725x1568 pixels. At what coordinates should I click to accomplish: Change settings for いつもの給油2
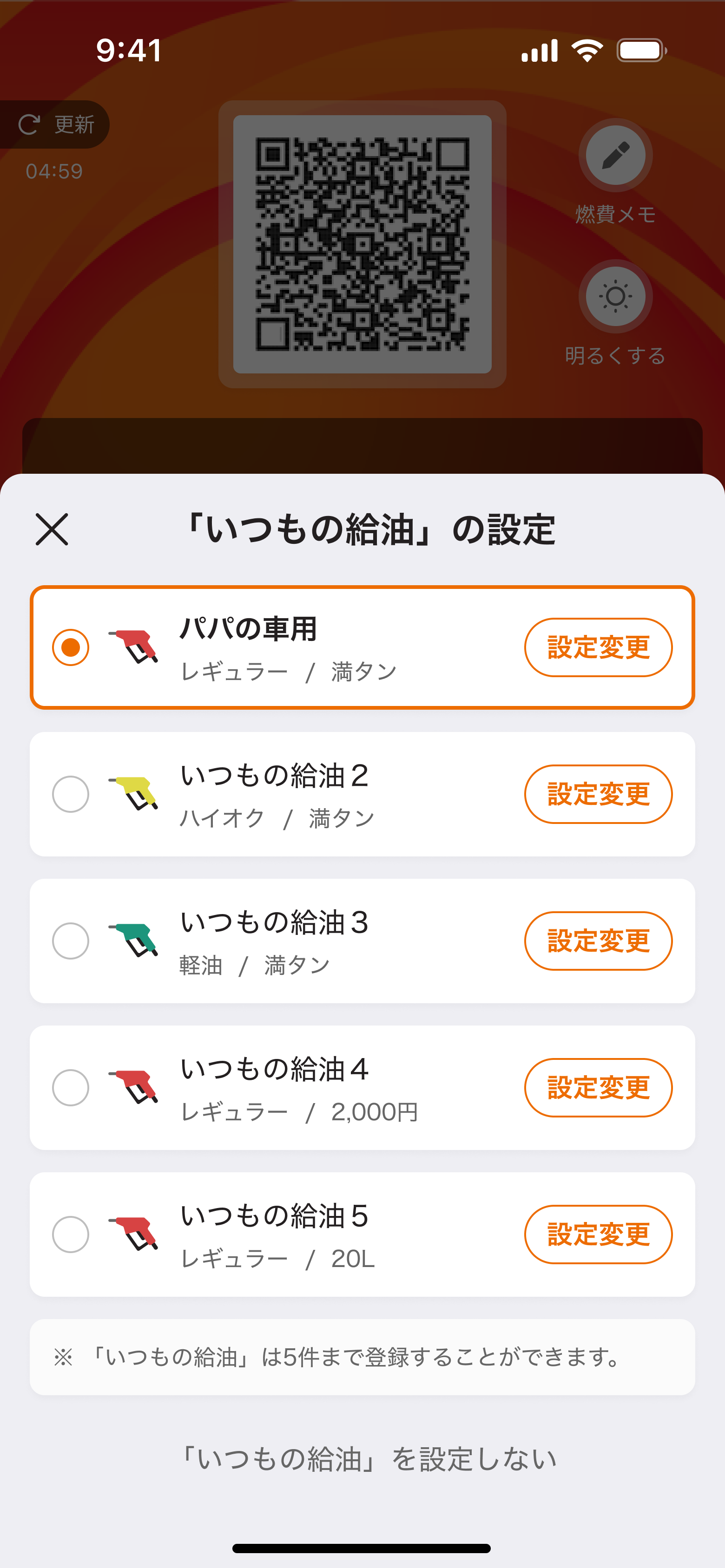598,794
